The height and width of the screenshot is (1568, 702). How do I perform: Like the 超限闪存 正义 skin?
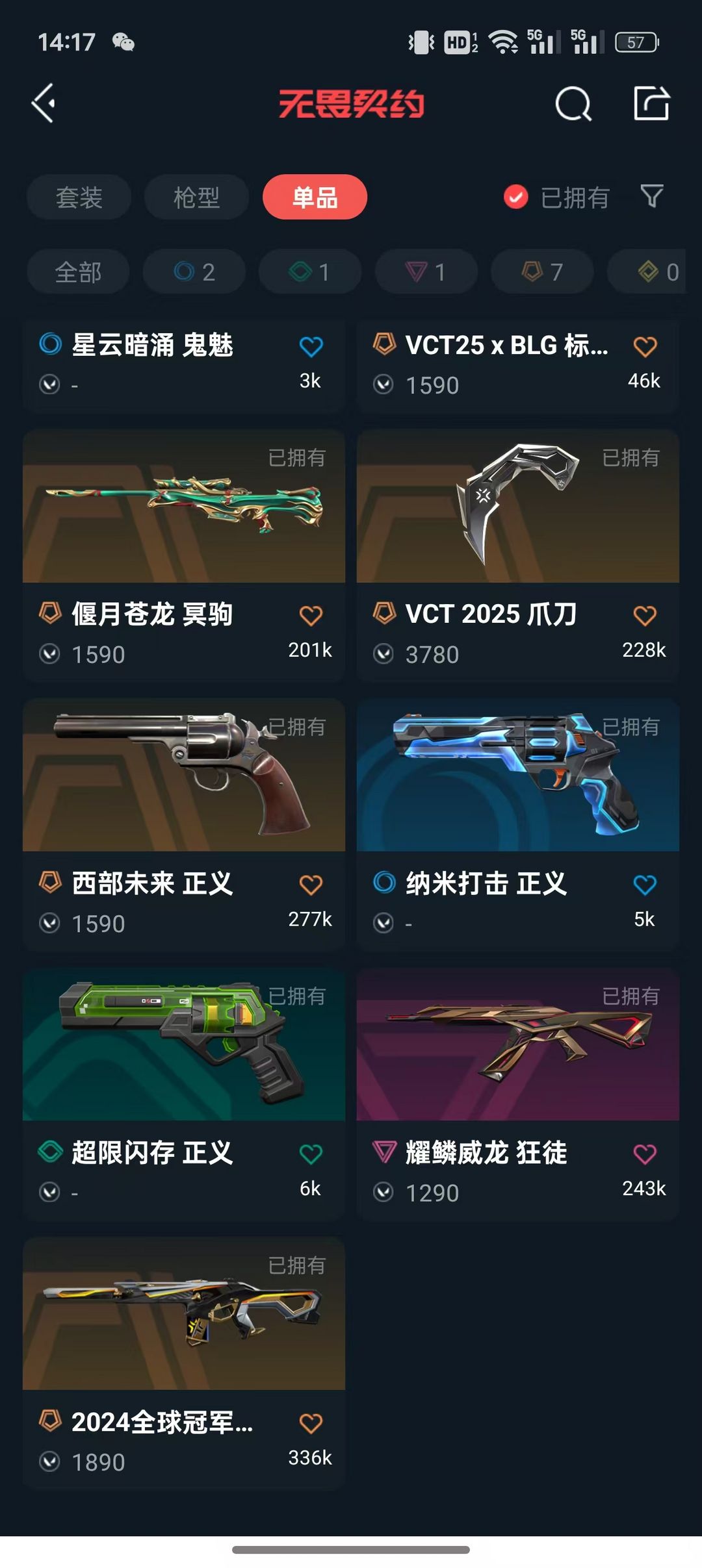311,1154
